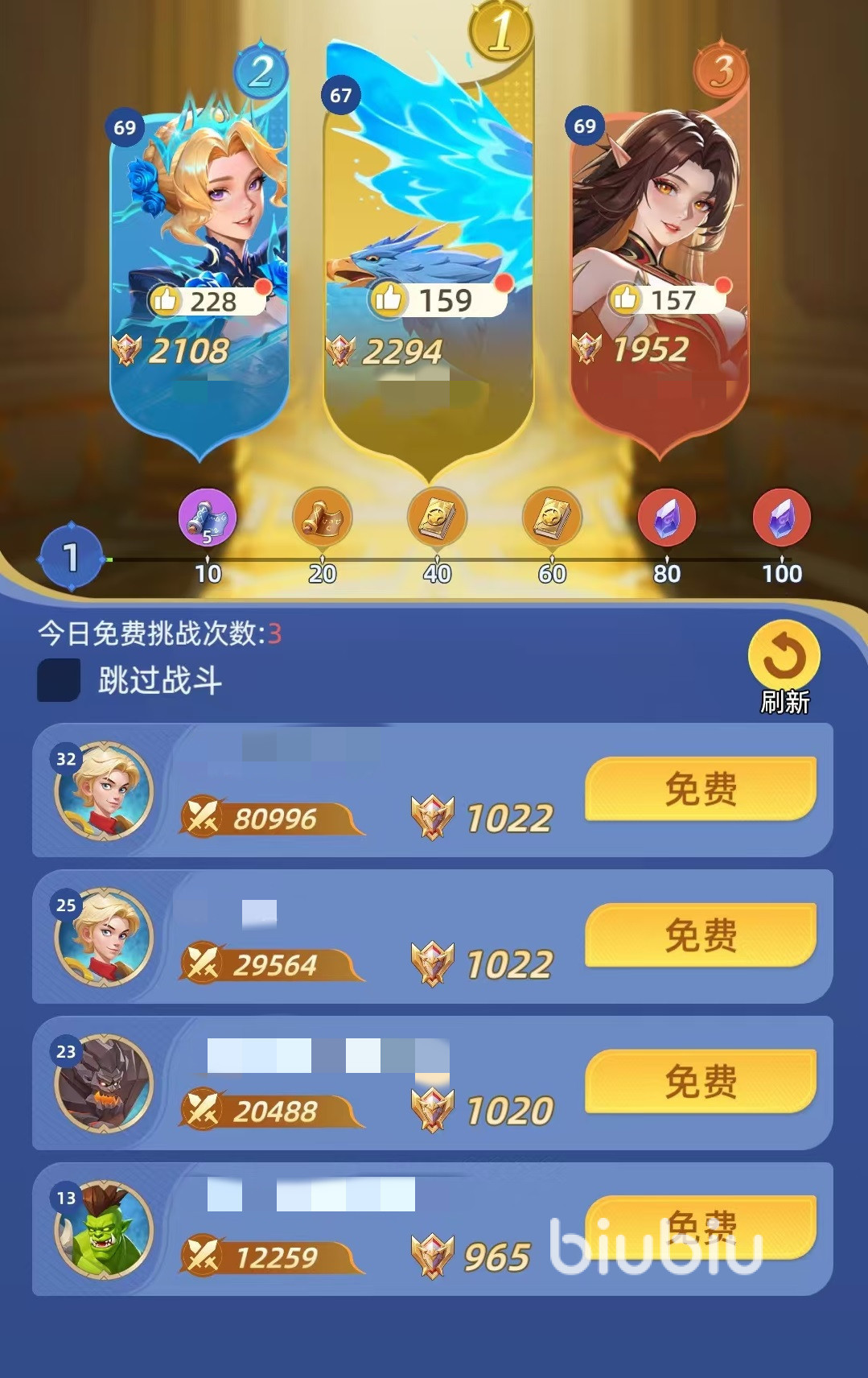The height and width of the screenshot is (1378, 868).
Task: Open rank 3 player card scoring 1952
Action: 660,241
